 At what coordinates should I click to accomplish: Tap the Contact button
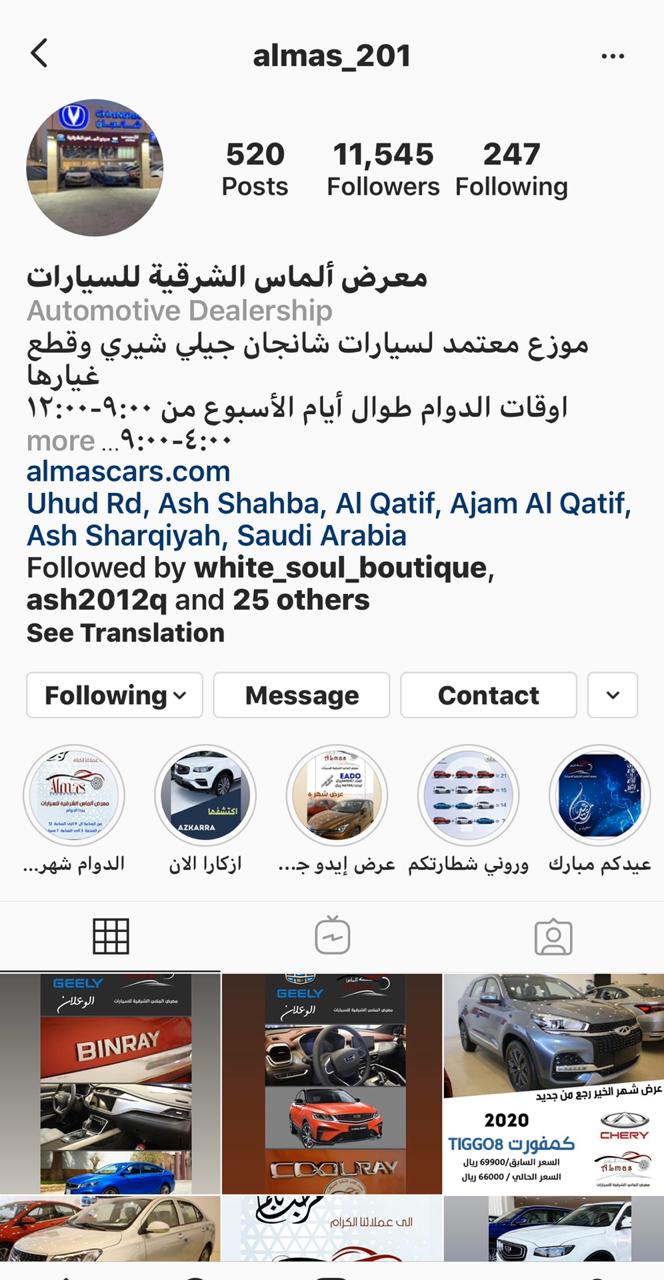click(x=488, y=695)
